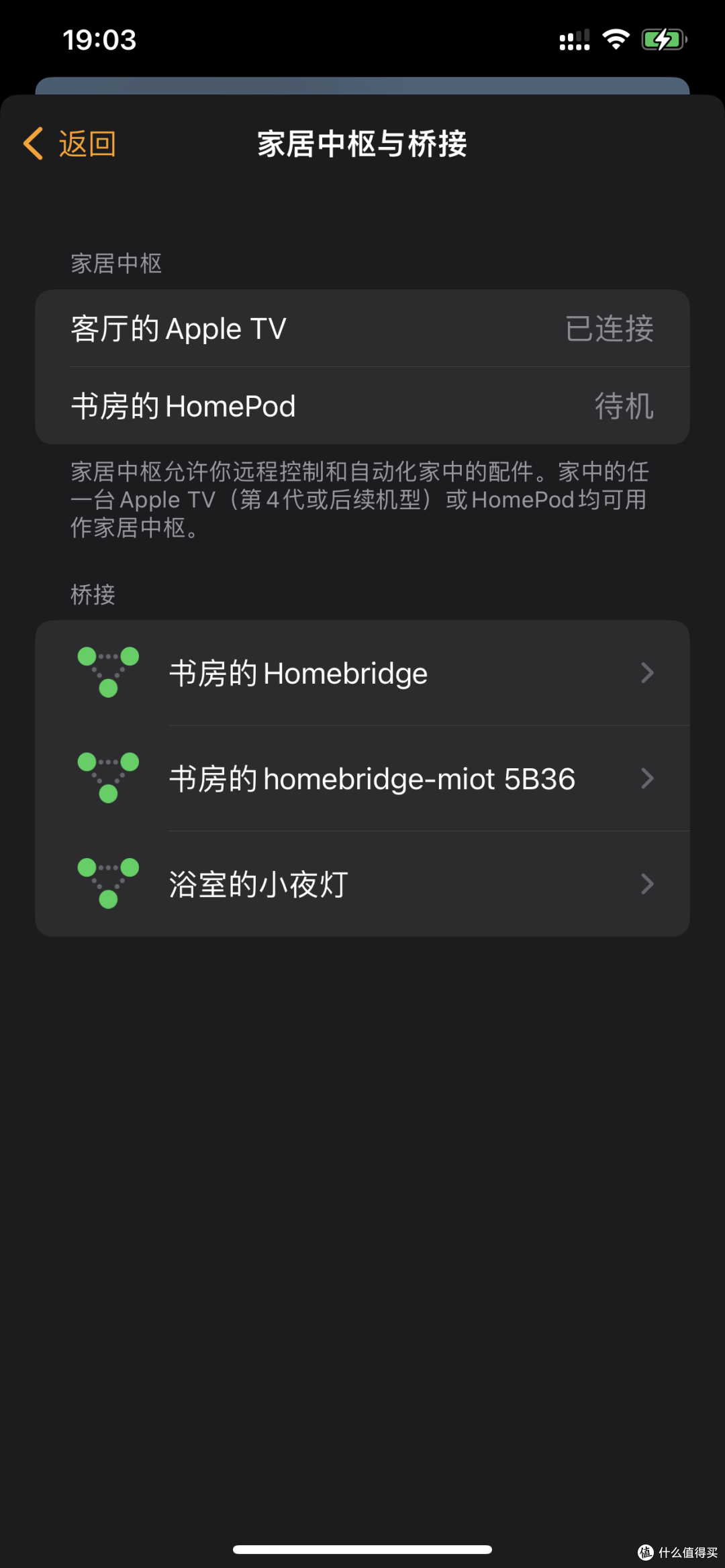This screenshot has width=725, height=1568.
Task: Open 浴室的小夜灯 bridge details
Action: [362, 884]
